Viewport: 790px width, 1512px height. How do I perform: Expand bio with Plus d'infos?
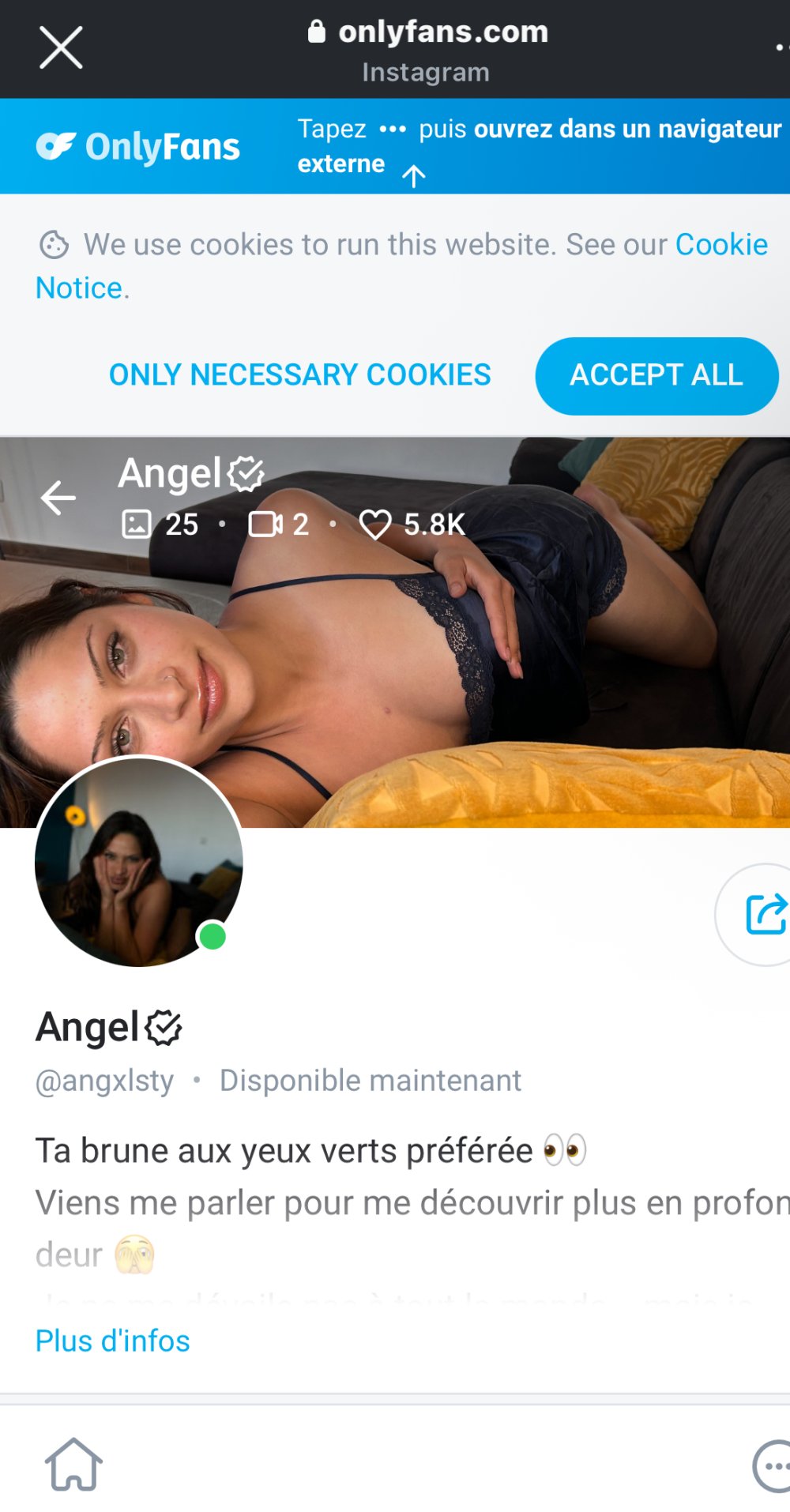pyautogui.click(x=113, y=1341)
